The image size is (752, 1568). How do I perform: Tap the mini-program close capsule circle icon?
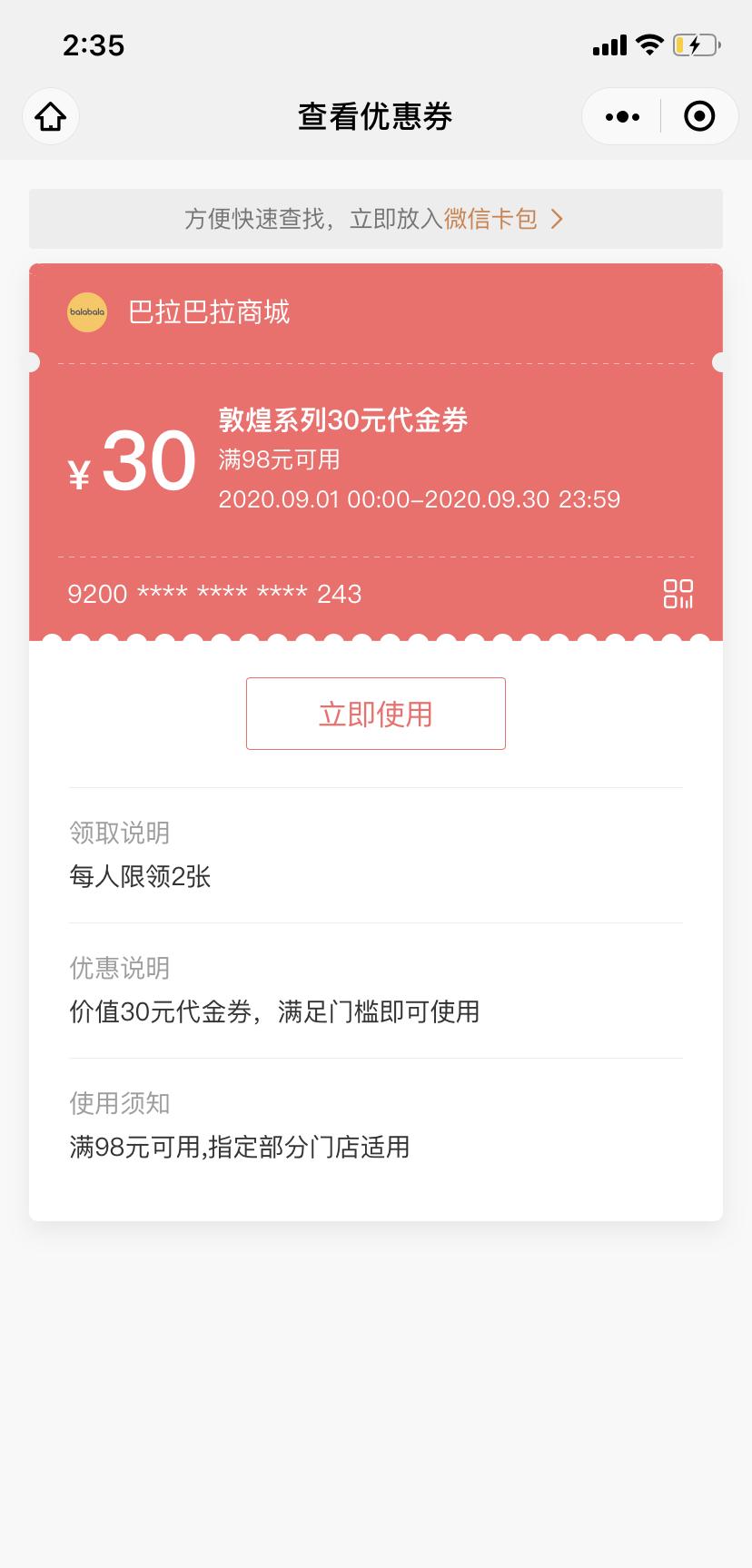[698, 116]
